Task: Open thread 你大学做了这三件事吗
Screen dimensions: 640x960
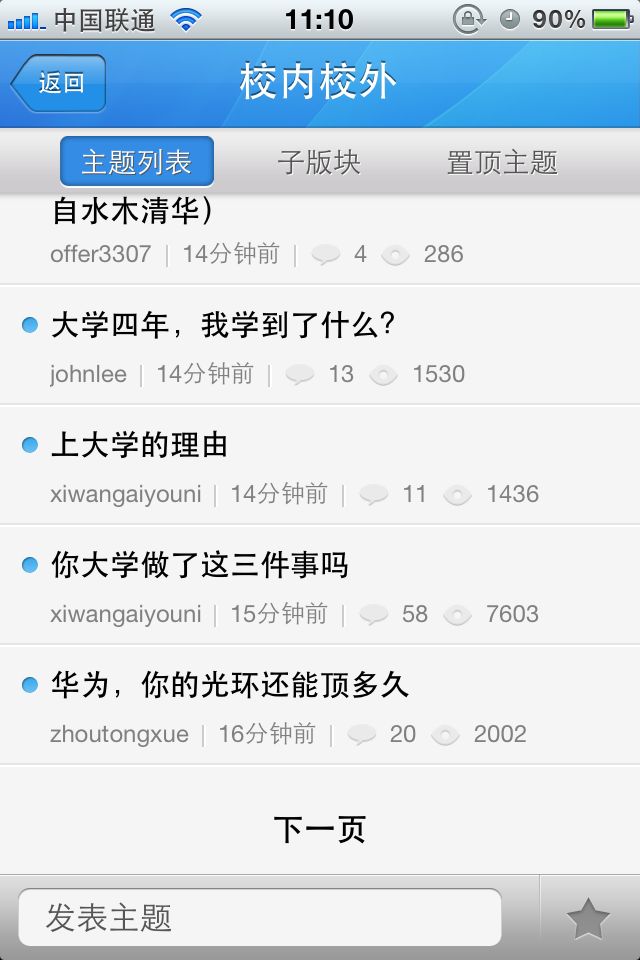Action: [320, 586]
